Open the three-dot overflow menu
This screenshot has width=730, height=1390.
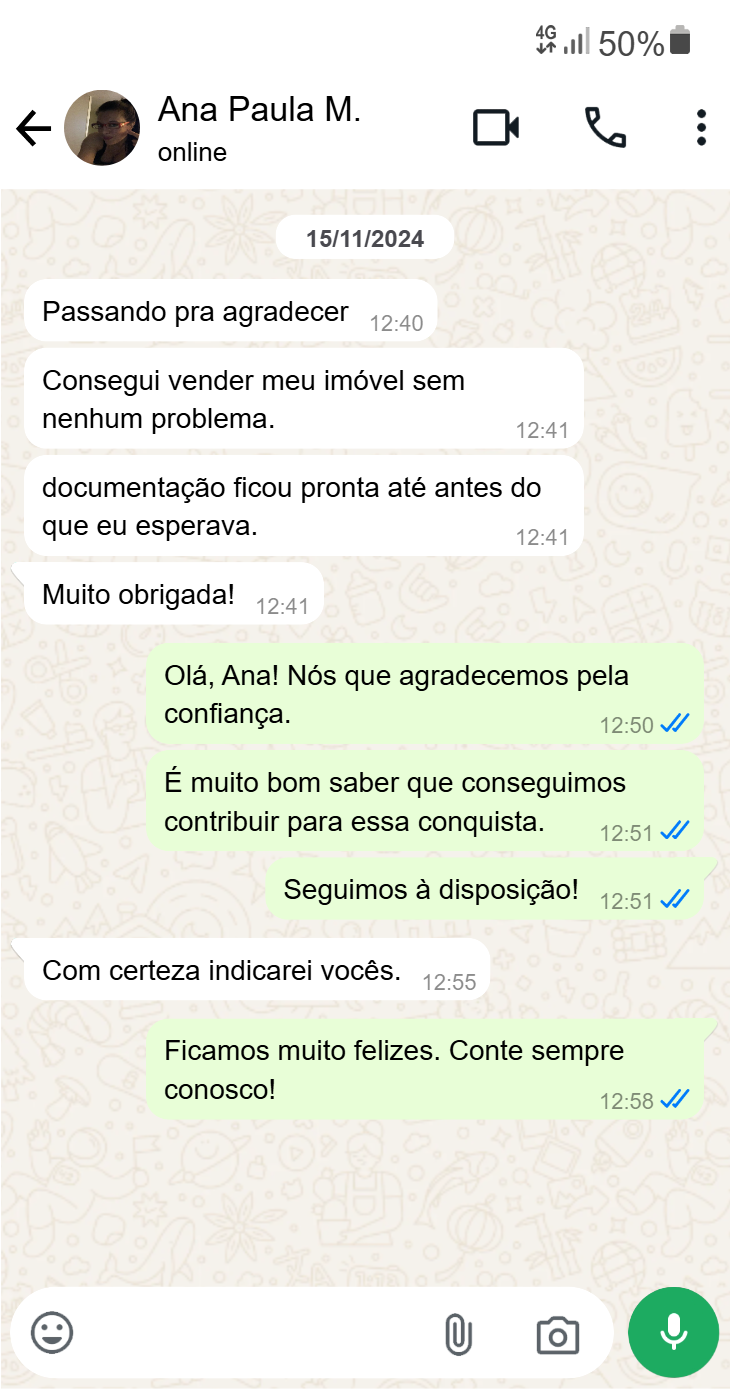tap(701, 129)
